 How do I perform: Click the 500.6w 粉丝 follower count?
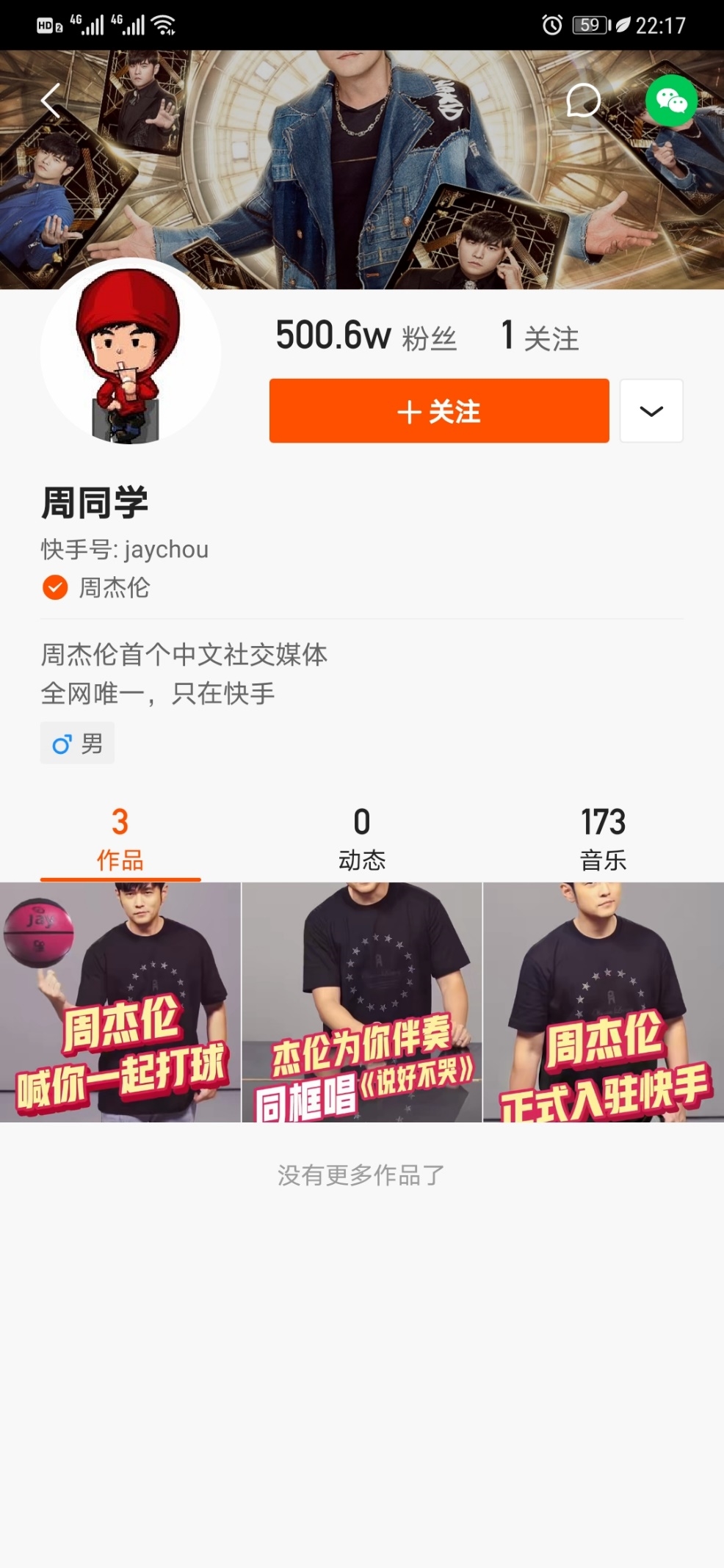pos(364,337)
